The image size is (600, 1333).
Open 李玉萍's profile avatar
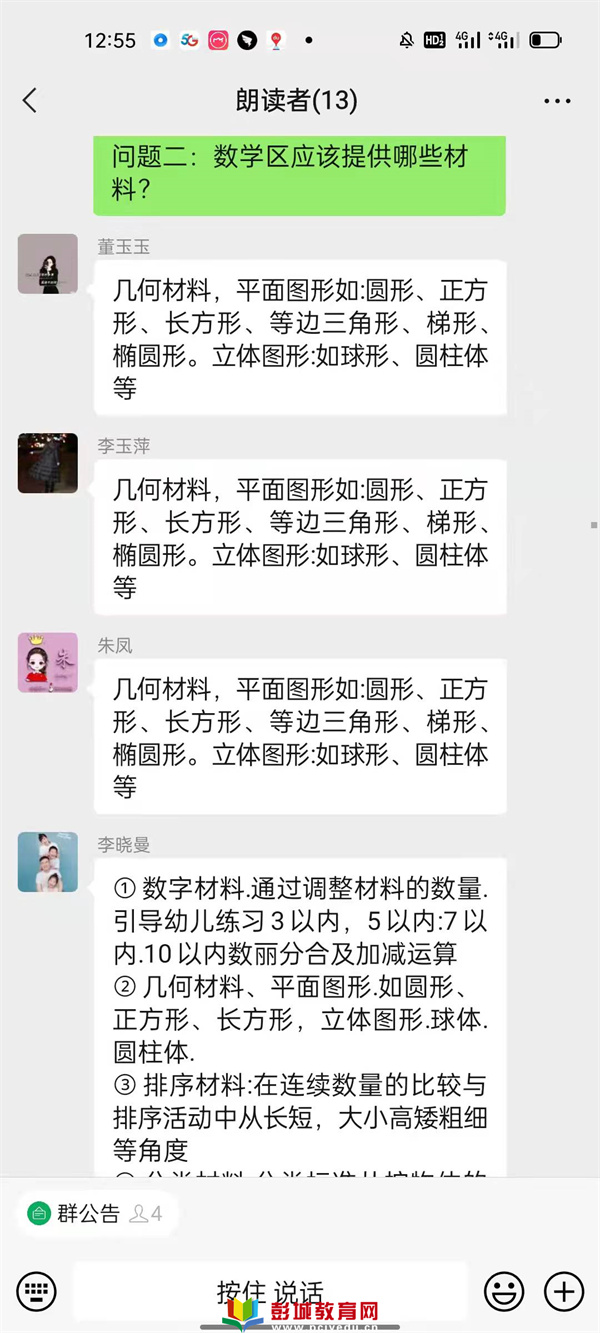47,463
